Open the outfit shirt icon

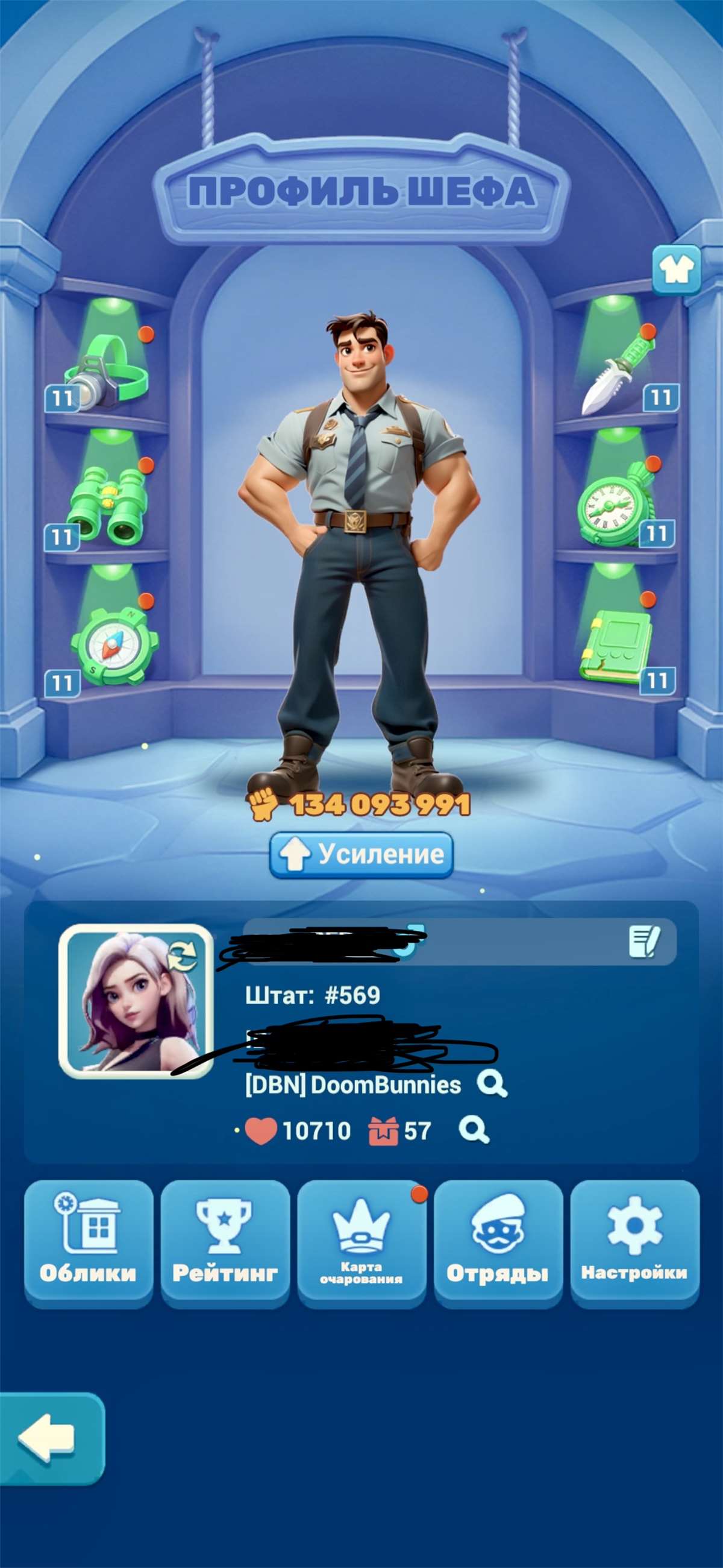pyautogui.click(x=676, y=269)
